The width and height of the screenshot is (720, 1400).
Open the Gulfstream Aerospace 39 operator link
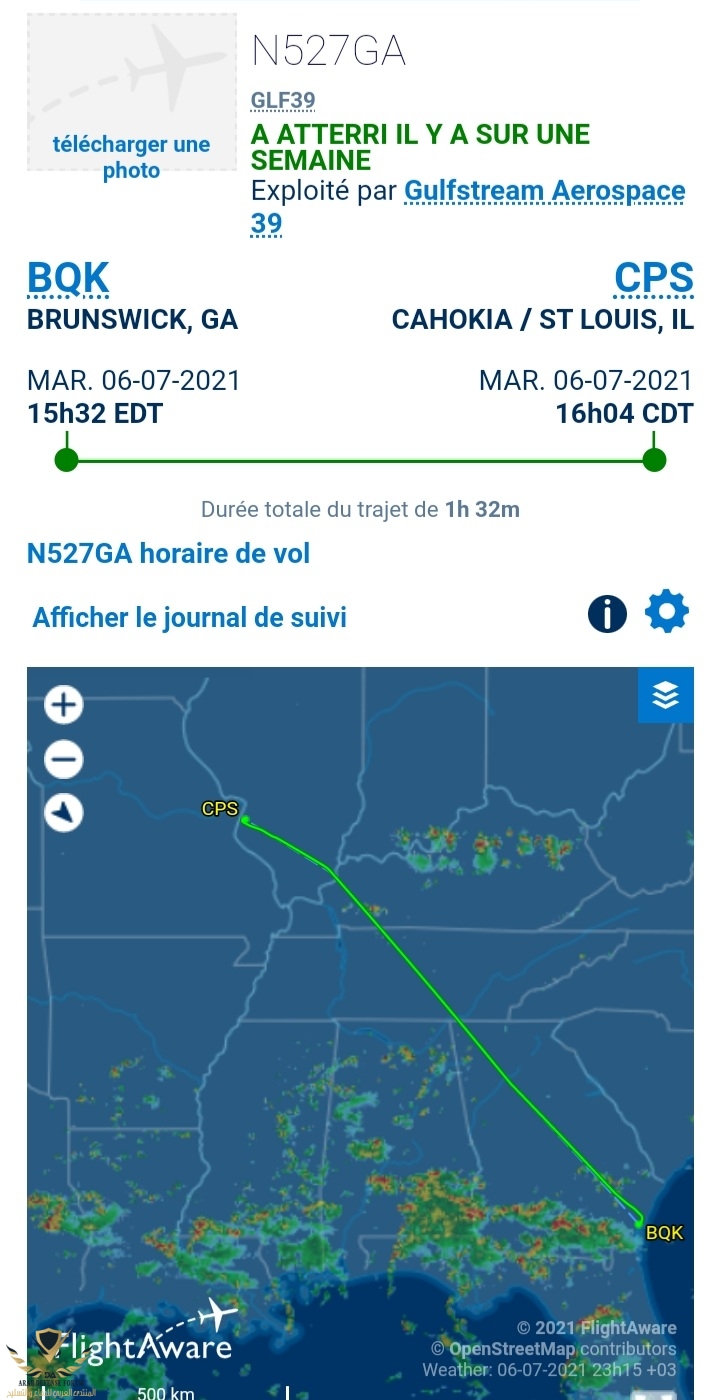[544, 191]
